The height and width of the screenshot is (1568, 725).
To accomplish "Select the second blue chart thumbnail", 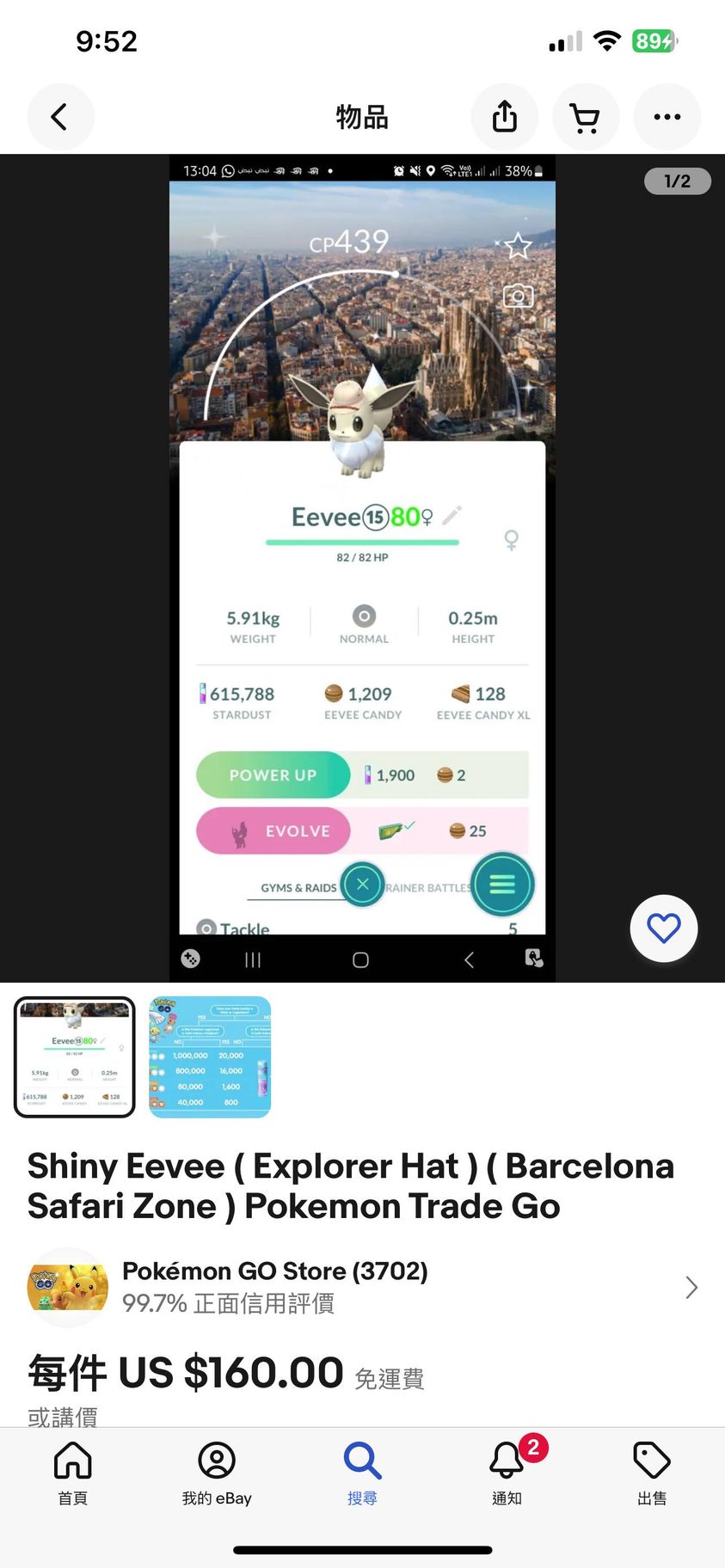I will point(210,1057).
